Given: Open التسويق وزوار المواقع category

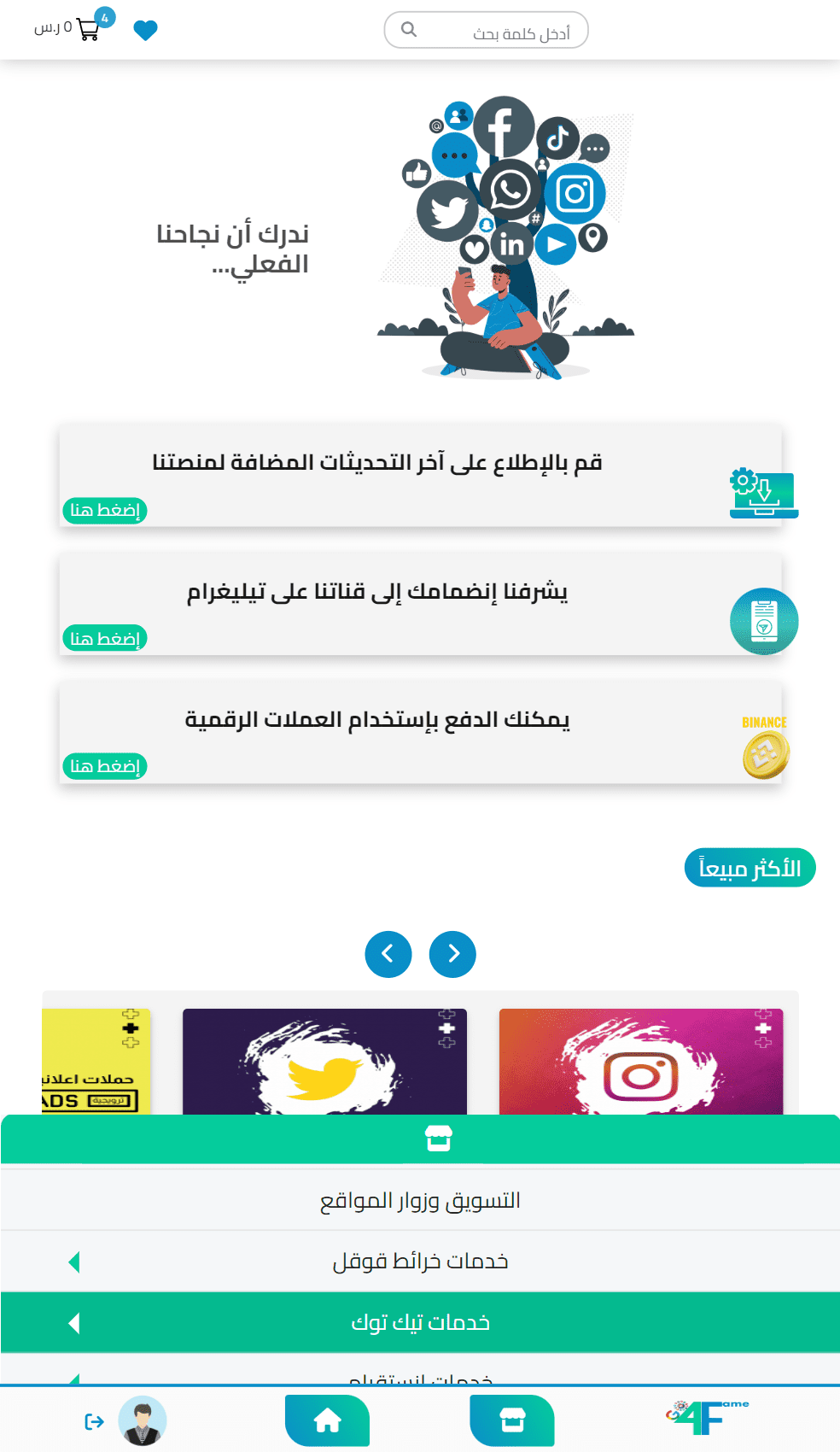Looking at the screenshot, I should tap(420, 1200).
